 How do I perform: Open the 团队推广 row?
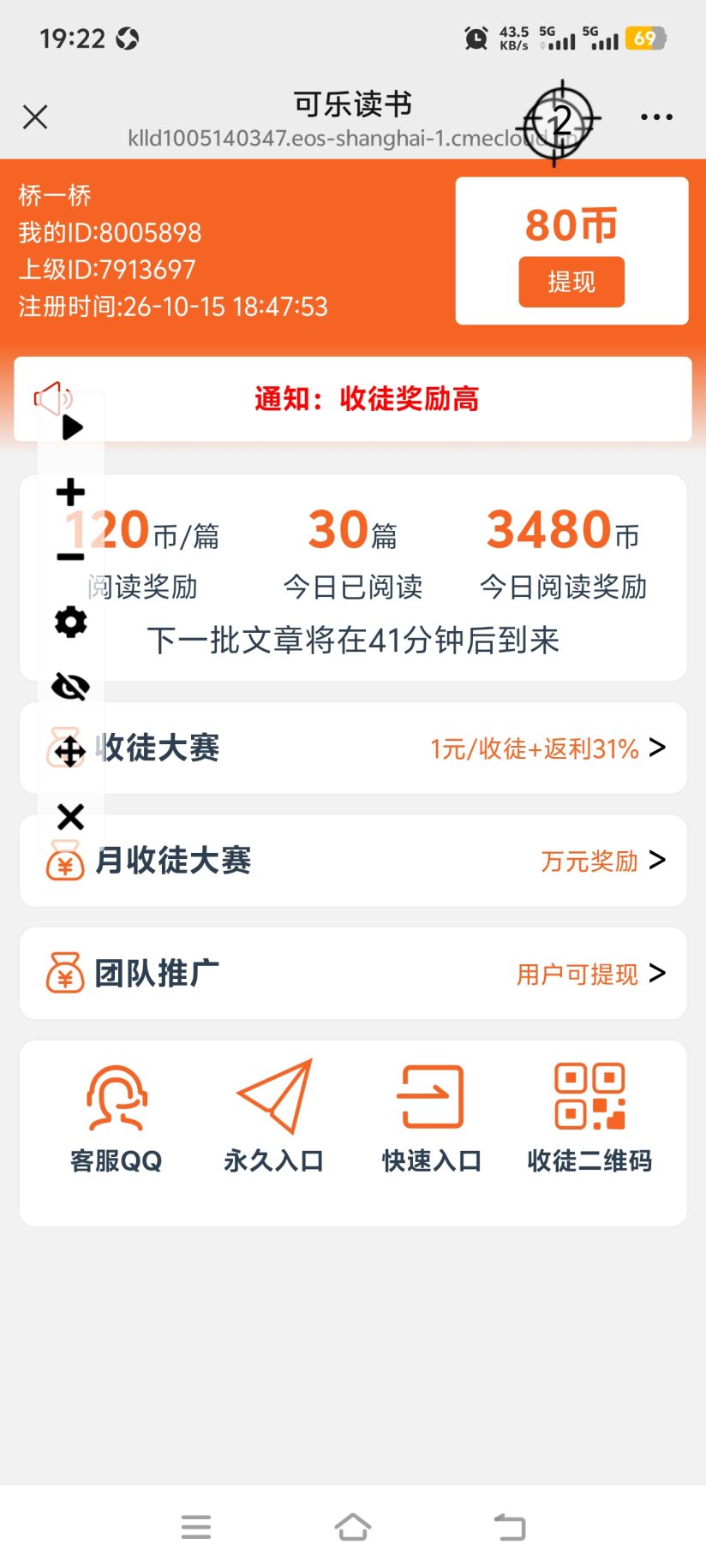353,974
